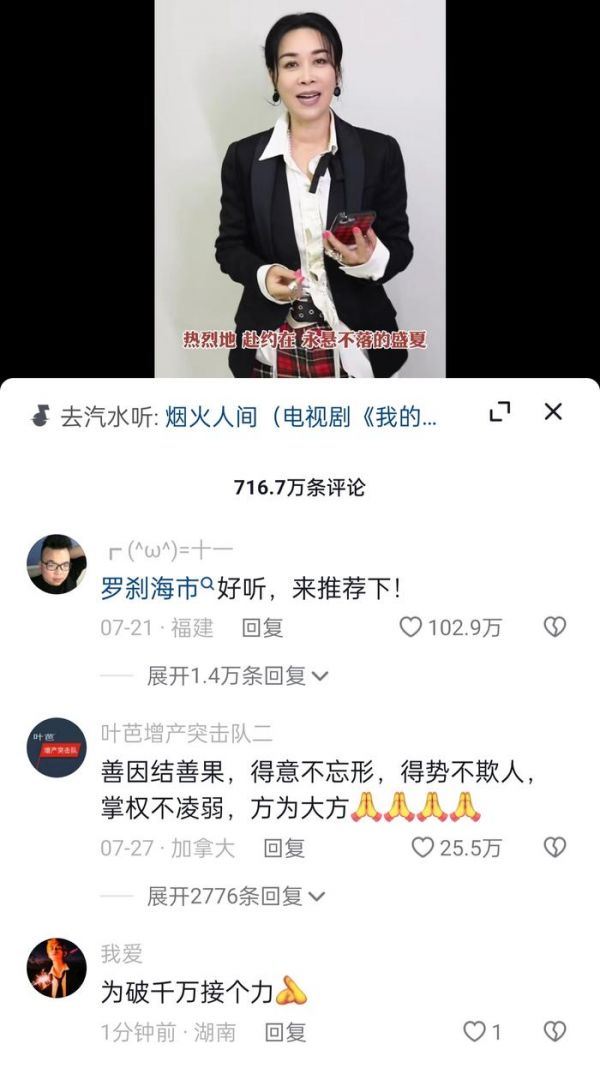
Task: Dislike the 罗刹海市 comment
Action: pyautogui.click(x=554, y=627)
